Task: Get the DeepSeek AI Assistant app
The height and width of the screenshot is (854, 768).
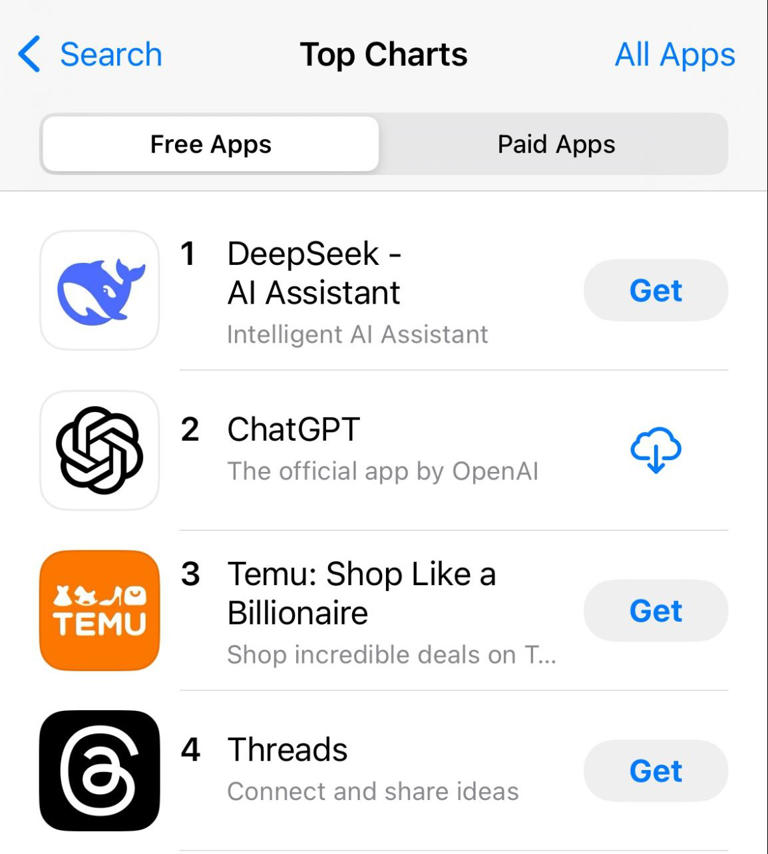Action: (x=655, y=290)
